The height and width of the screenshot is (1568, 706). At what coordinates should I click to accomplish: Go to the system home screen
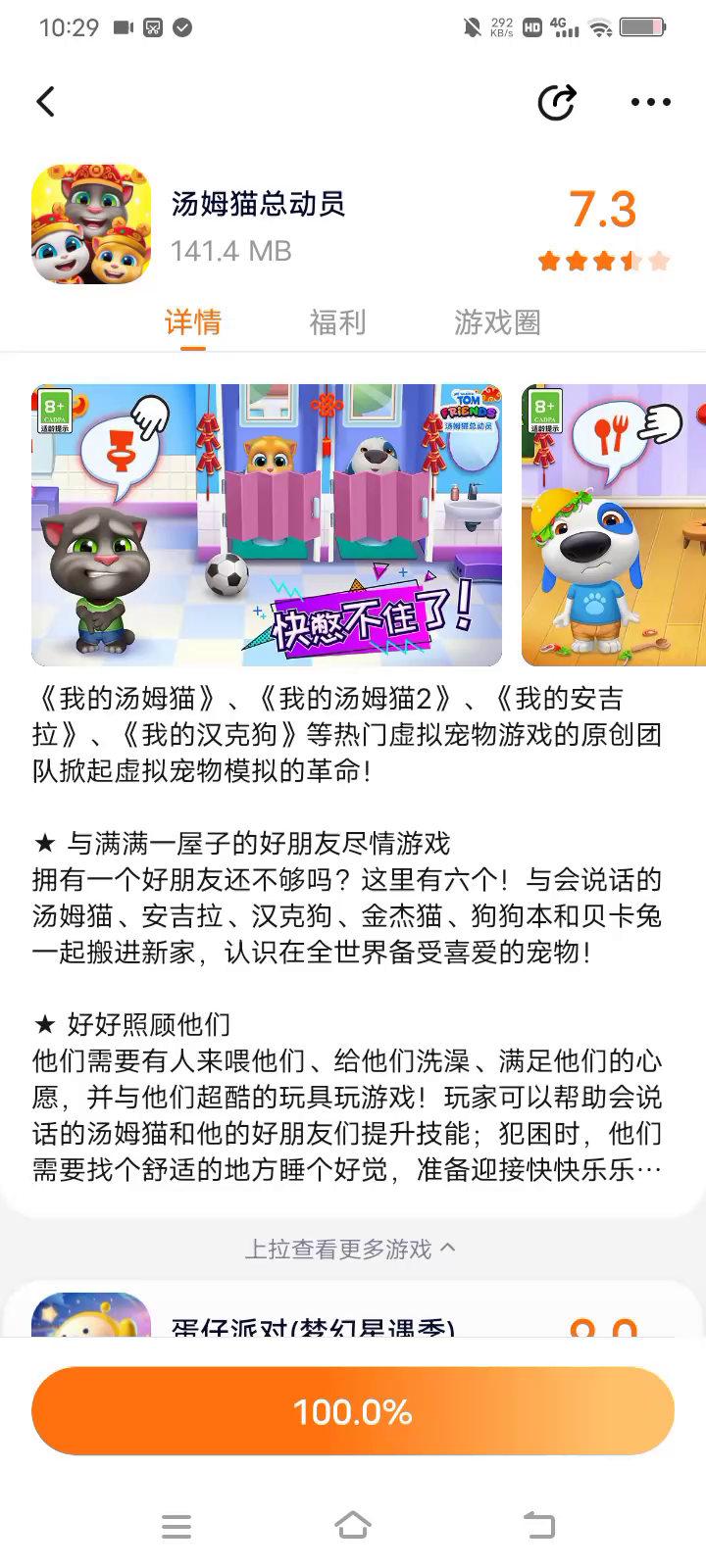coord(353,1525)
